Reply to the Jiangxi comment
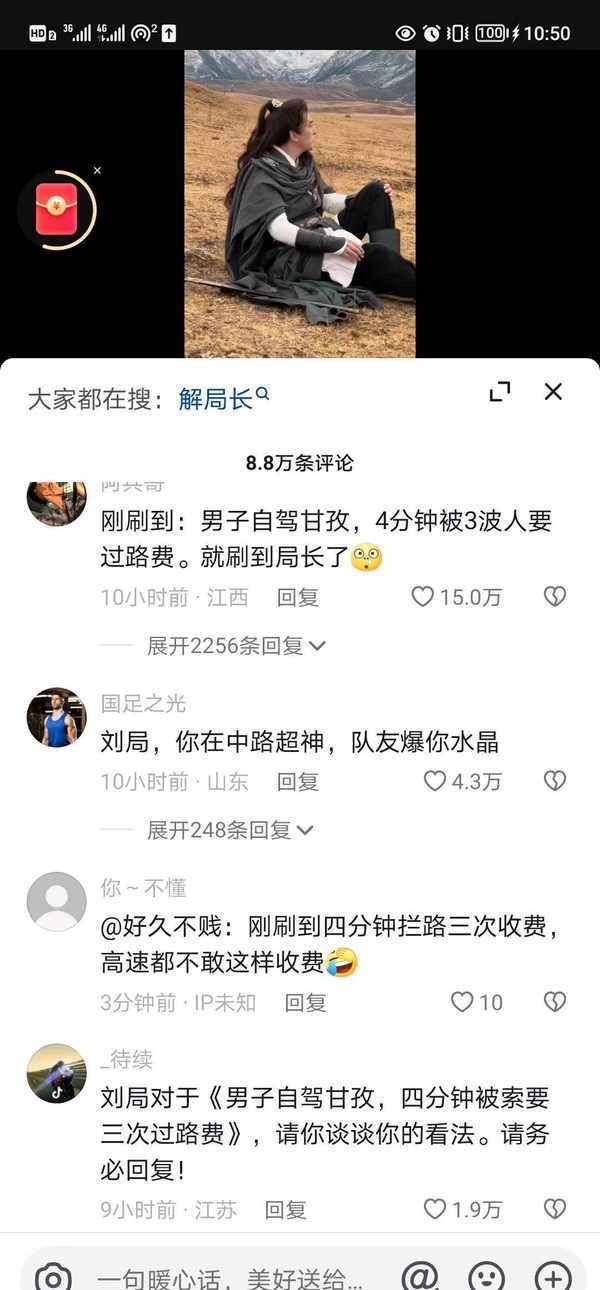This screenshot has height=1290, width=600. tap(298, 597)
